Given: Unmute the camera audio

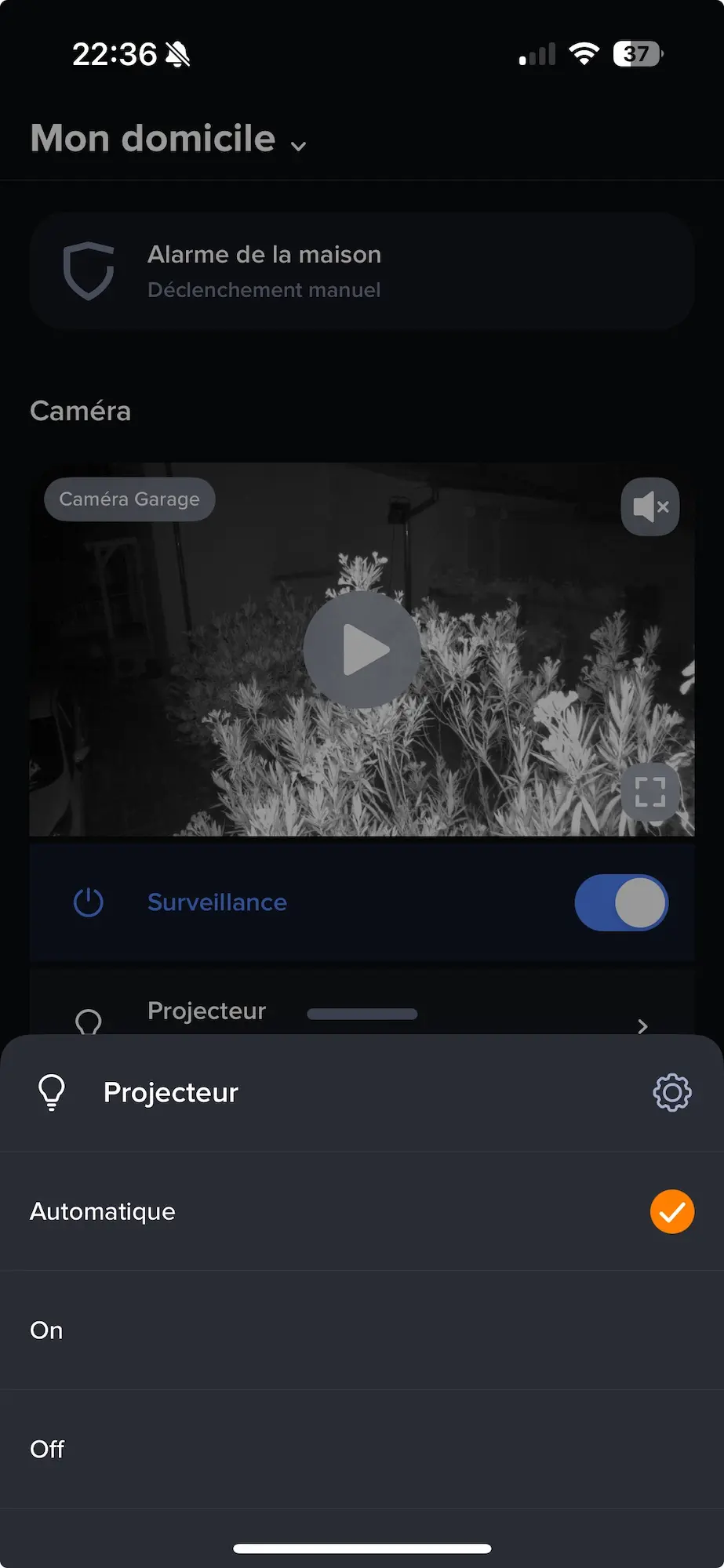Looking at the screenshot, I should (x=650, y=506).
